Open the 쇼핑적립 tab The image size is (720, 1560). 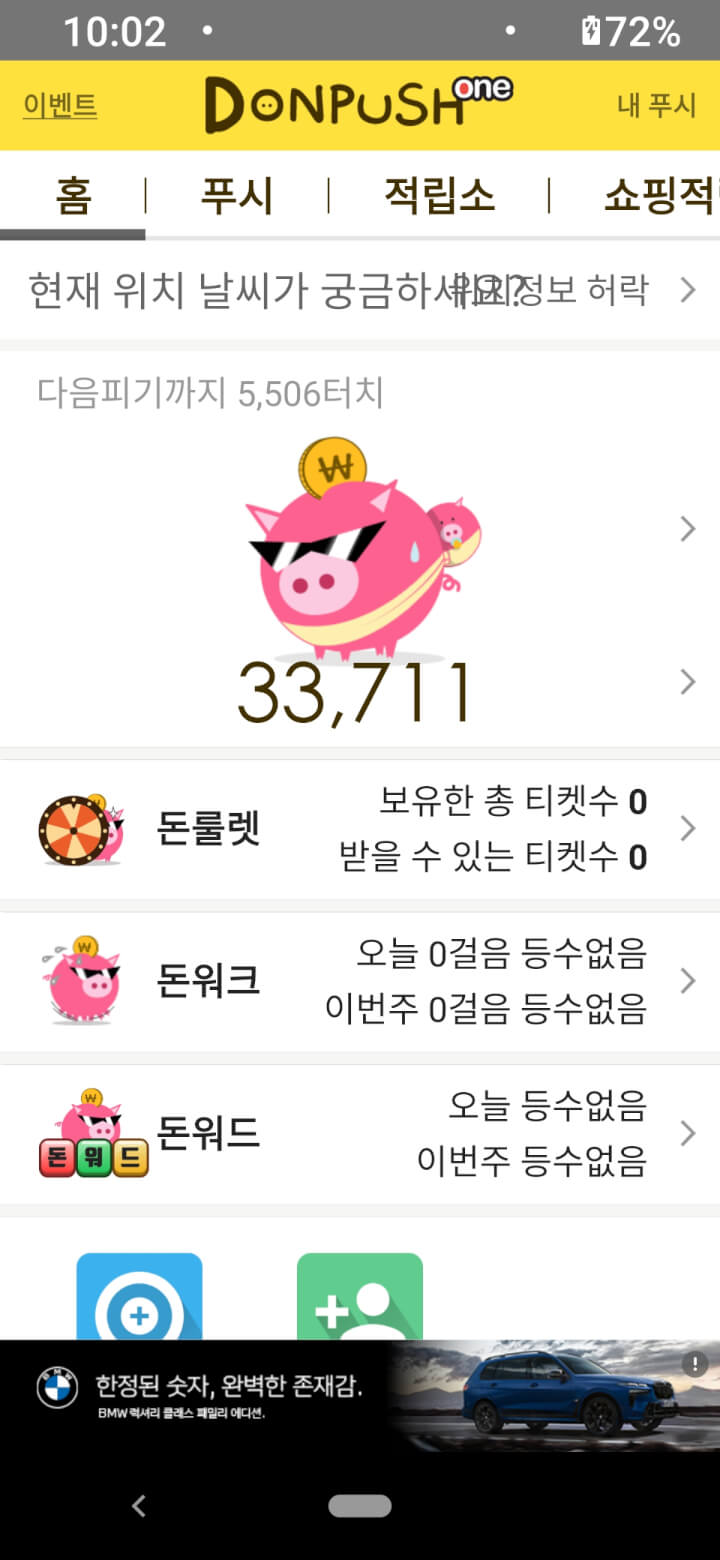click(657, 196)
